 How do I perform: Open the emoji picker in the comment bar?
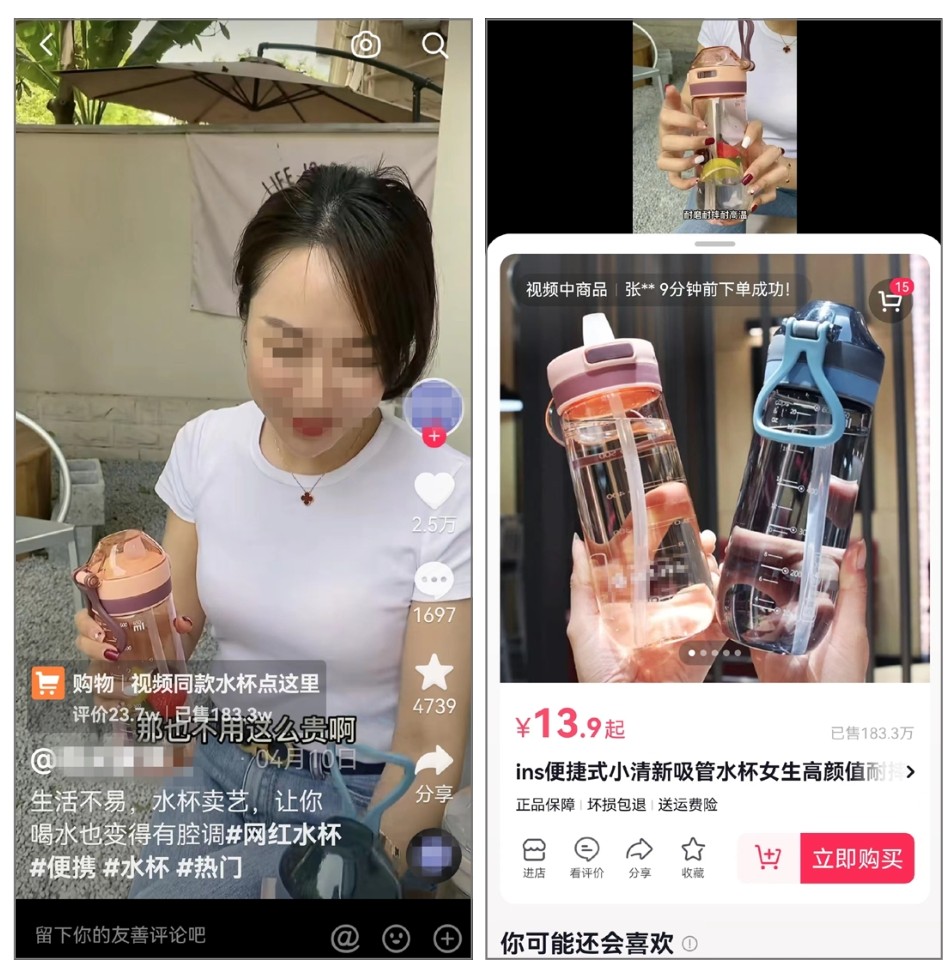tap(396, 937)
